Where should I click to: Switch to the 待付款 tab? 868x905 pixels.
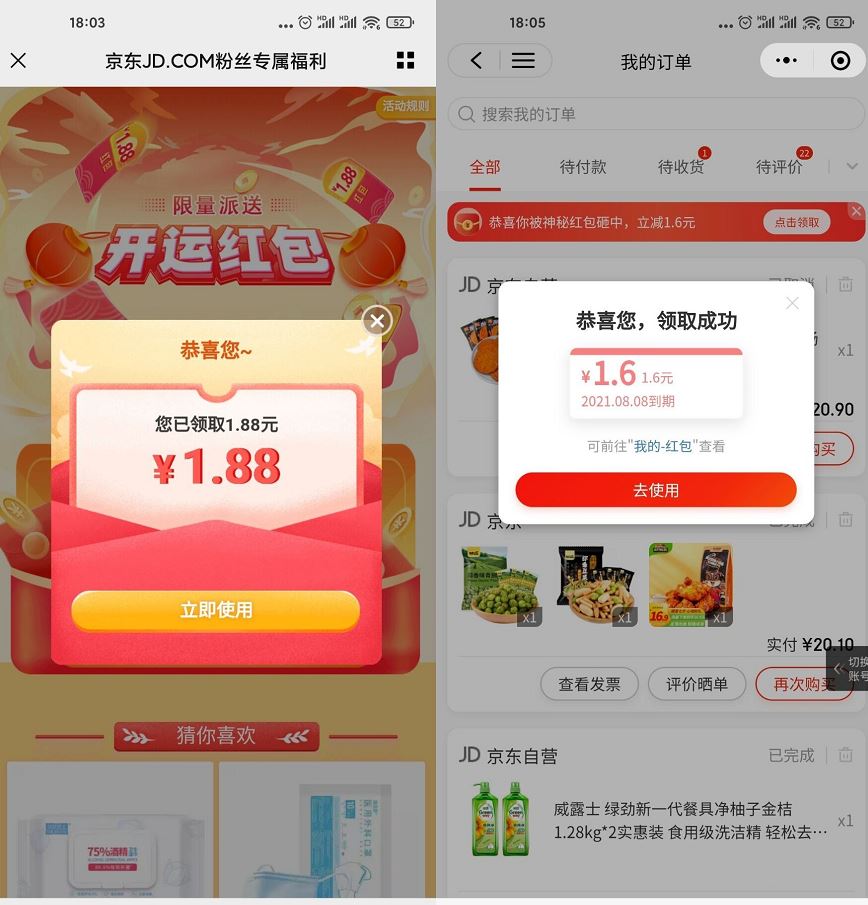[x=583, y=167]
